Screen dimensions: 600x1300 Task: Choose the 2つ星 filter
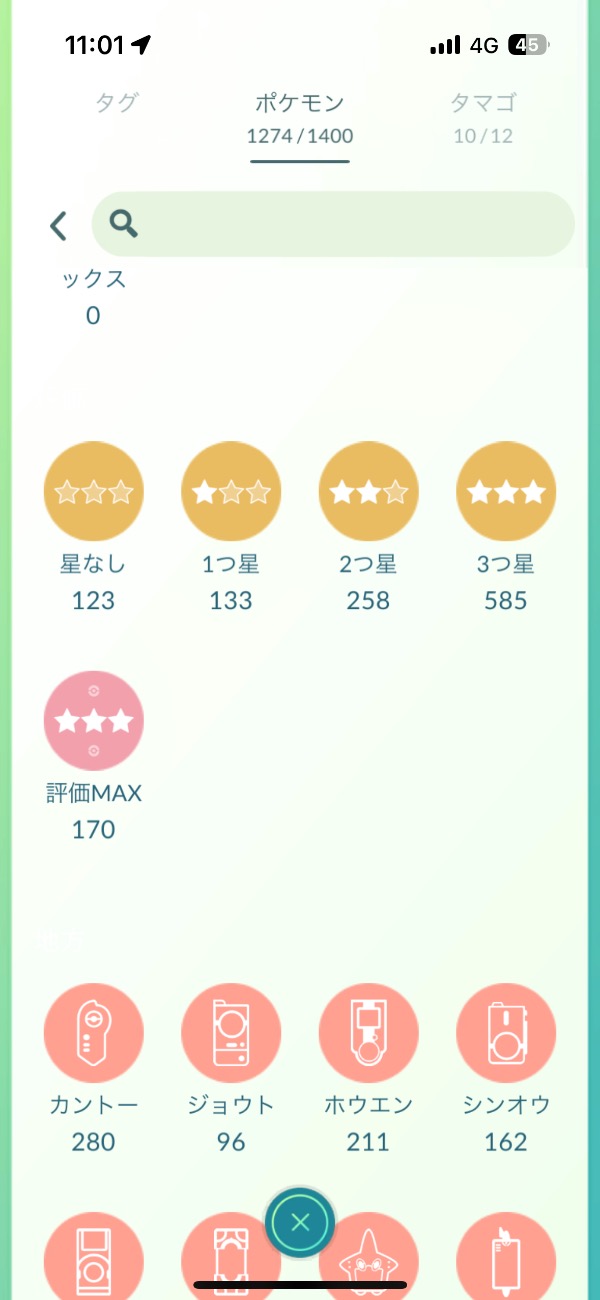pyautogui.click(x=368, y=492)
